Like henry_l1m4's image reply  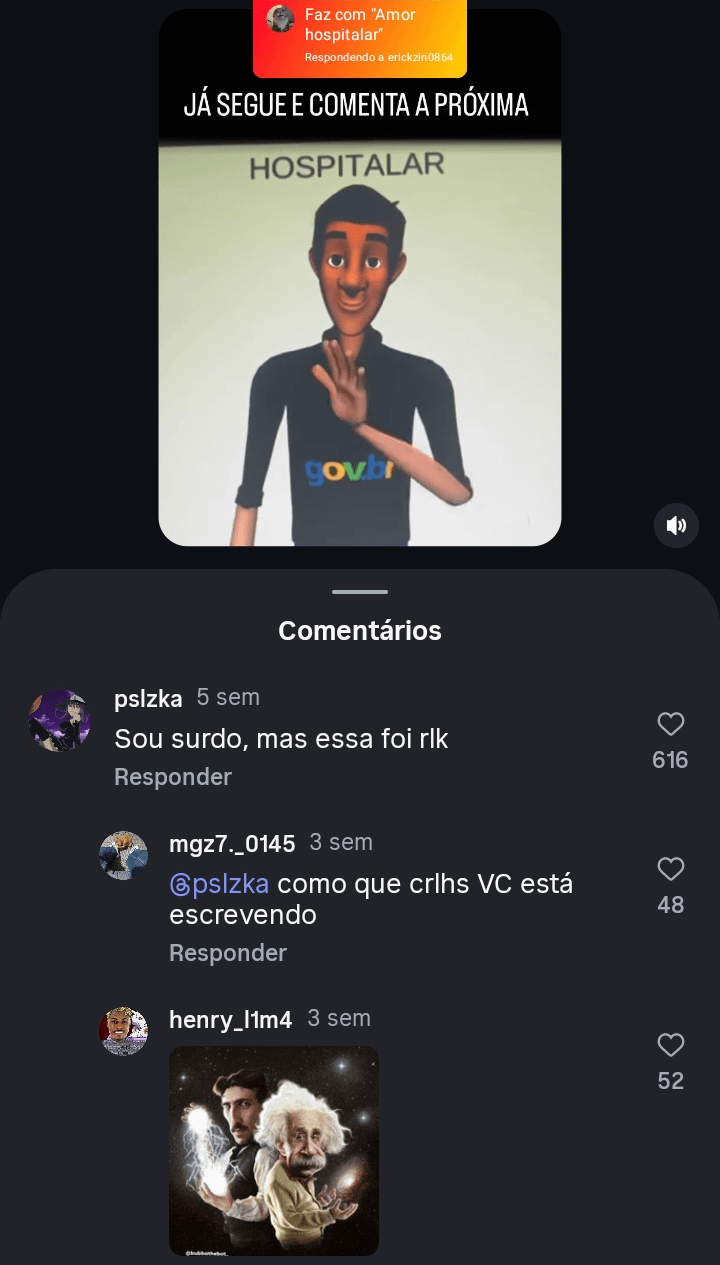click(670, 1045)
